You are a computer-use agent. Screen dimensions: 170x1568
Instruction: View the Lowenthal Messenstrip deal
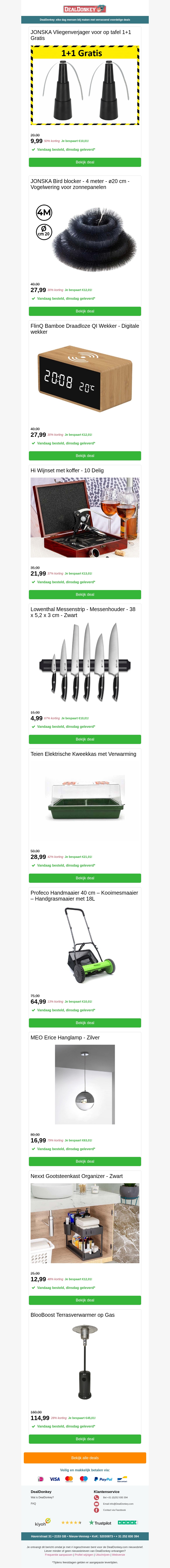point(85,739)
